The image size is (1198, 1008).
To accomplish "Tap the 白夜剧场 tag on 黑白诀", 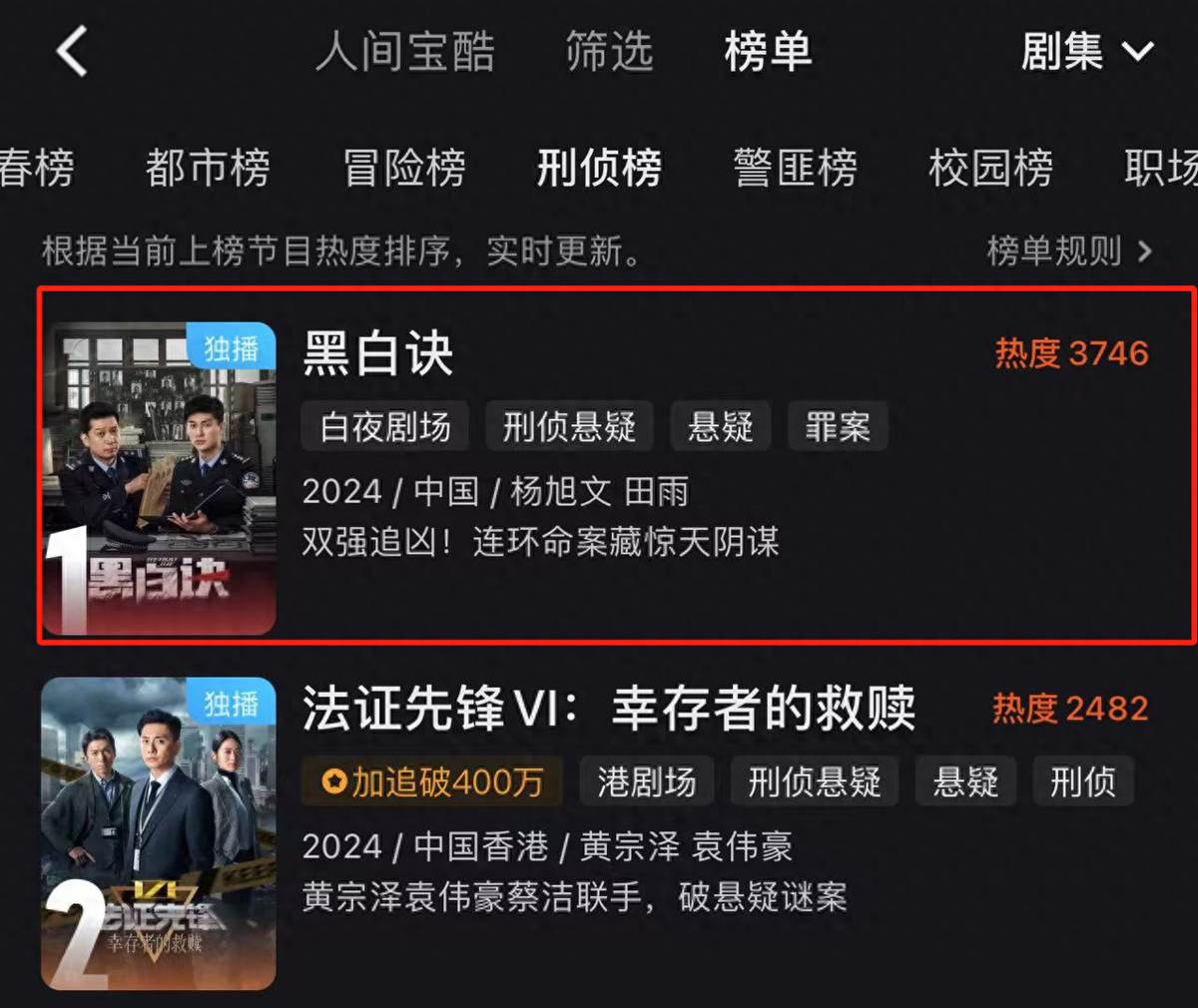I will [385, 427].
